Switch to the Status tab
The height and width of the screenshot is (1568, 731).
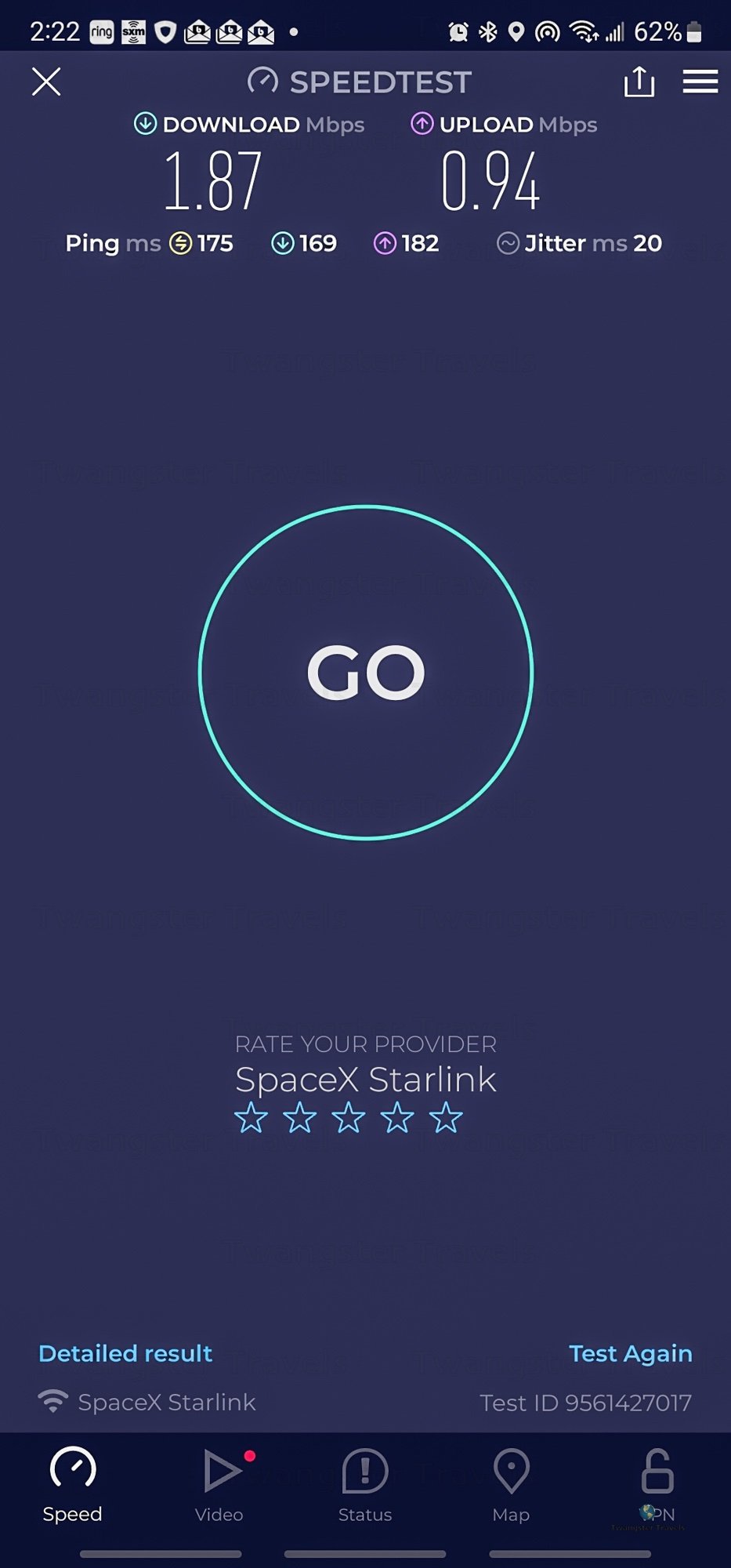tap(365, 1485)
